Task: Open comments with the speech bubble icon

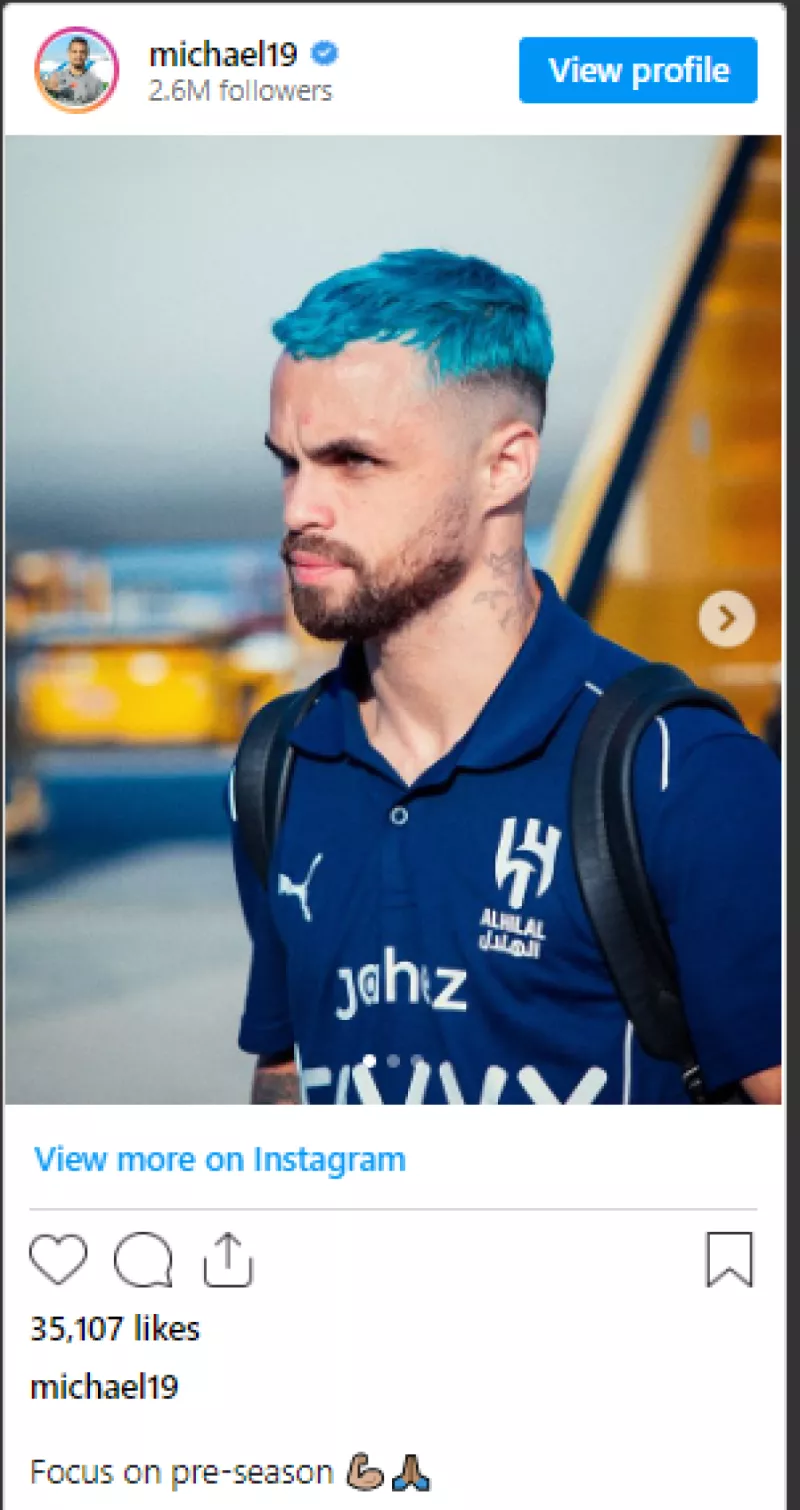Action: click(144, 1259)
